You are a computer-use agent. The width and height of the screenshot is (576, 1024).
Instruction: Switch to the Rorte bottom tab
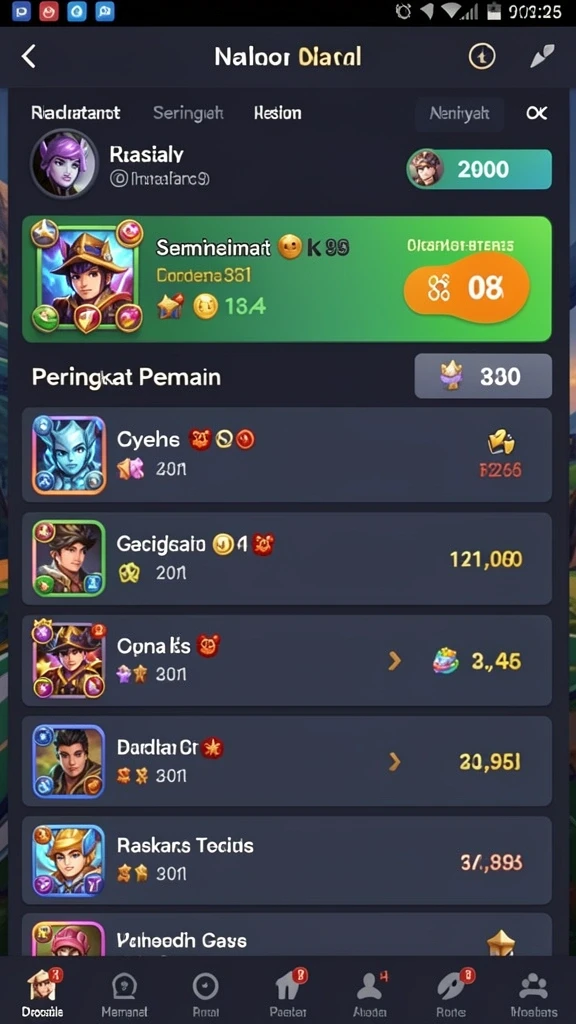pos(451,994)
